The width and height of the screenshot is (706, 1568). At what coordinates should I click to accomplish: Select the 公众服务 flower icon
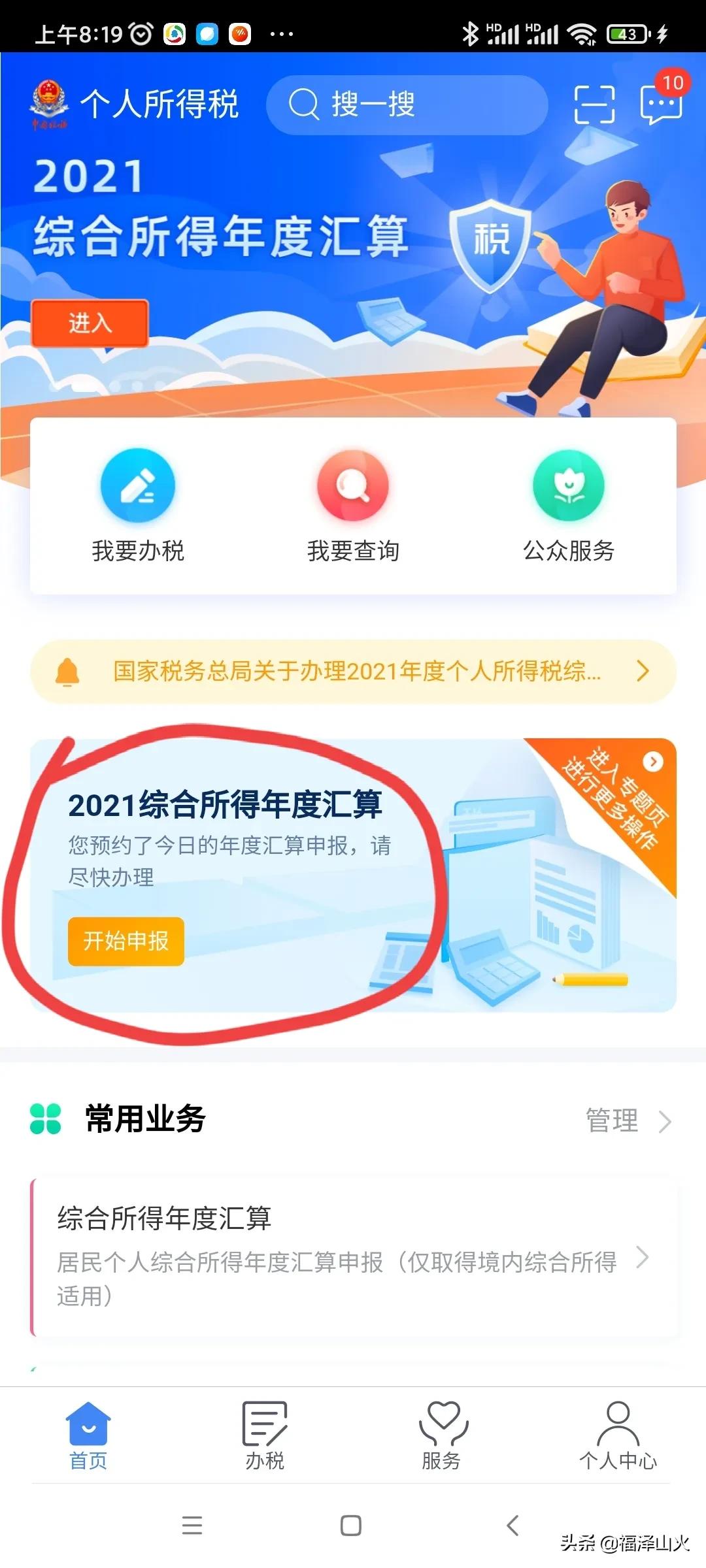click(568, 485)
